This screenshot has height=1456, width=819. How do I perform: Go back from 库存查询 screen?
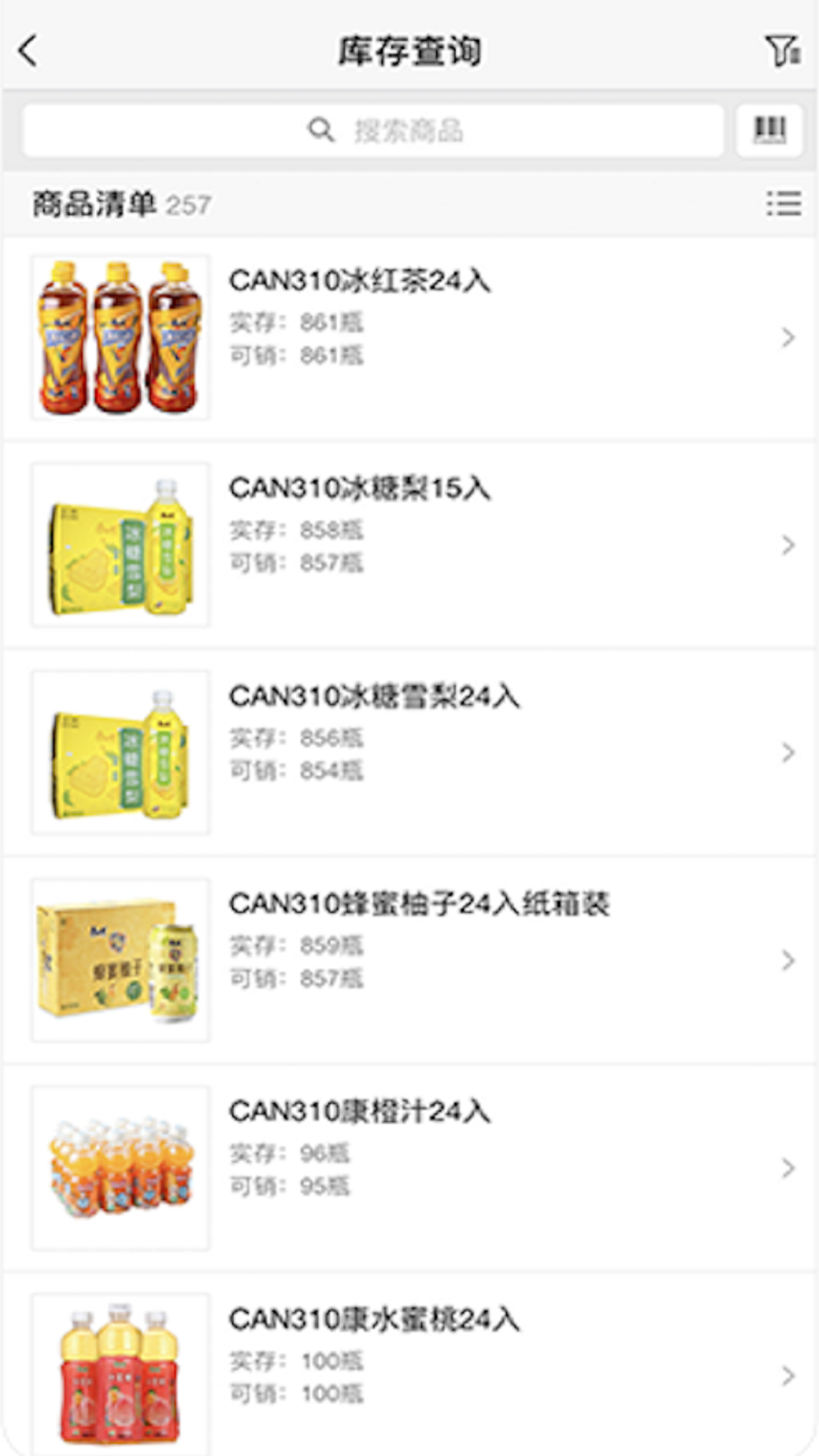(x=29, y=52)
